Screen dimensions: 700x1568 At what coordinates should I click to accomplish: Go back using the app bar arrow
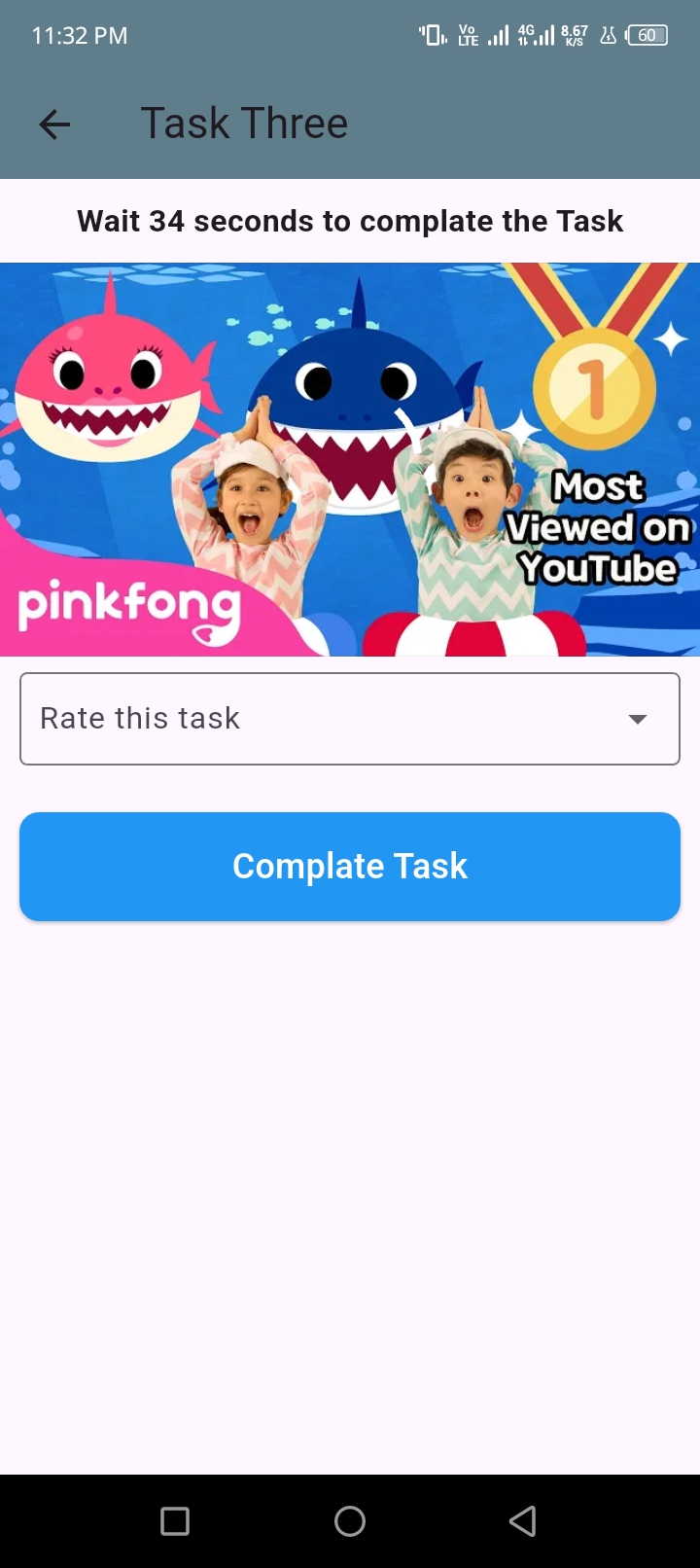pyautogui.click(x=54, y=125)
